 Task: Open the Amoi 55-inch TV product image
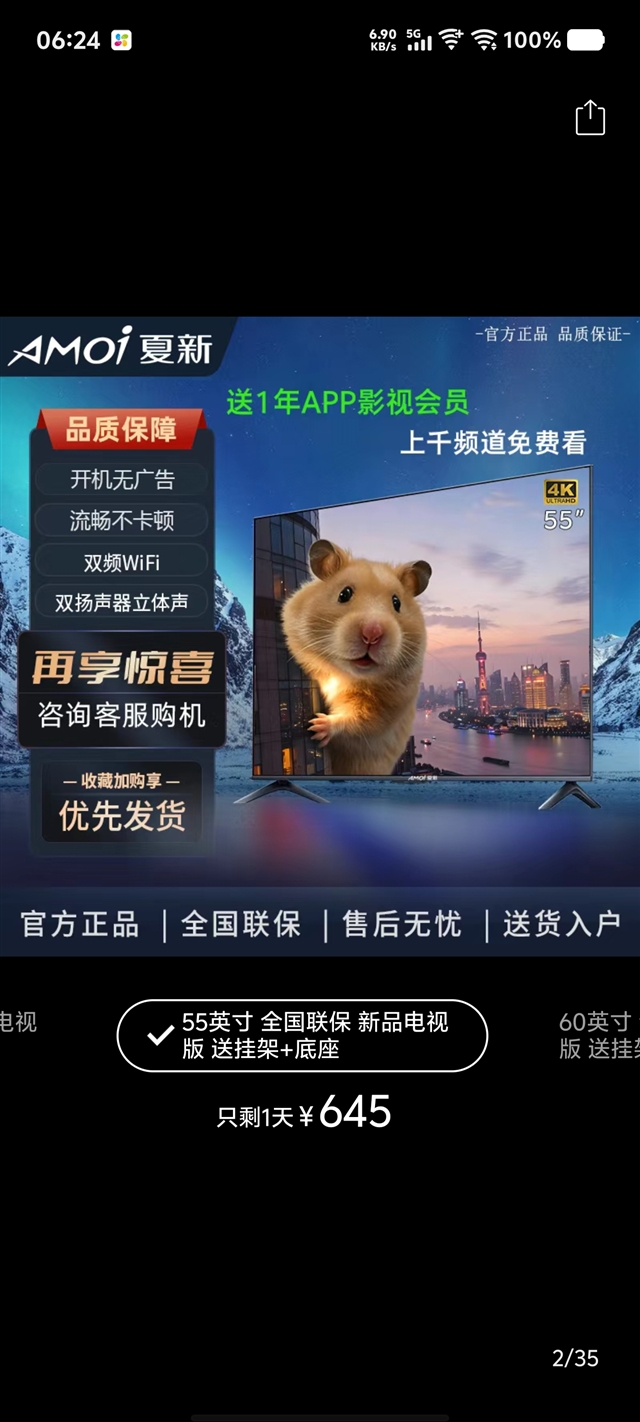320,636
